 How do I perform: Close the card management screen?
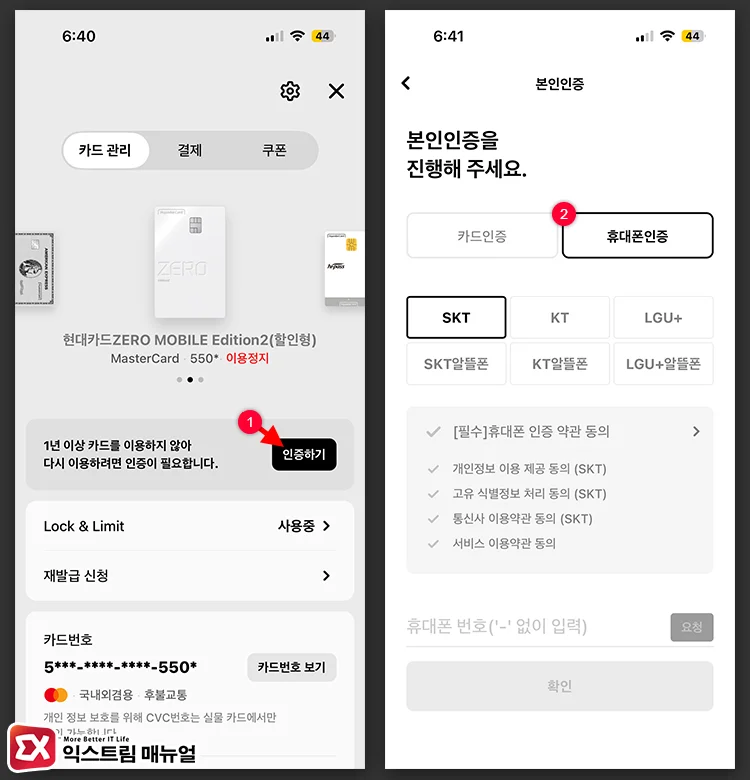(x=336, y=91)
